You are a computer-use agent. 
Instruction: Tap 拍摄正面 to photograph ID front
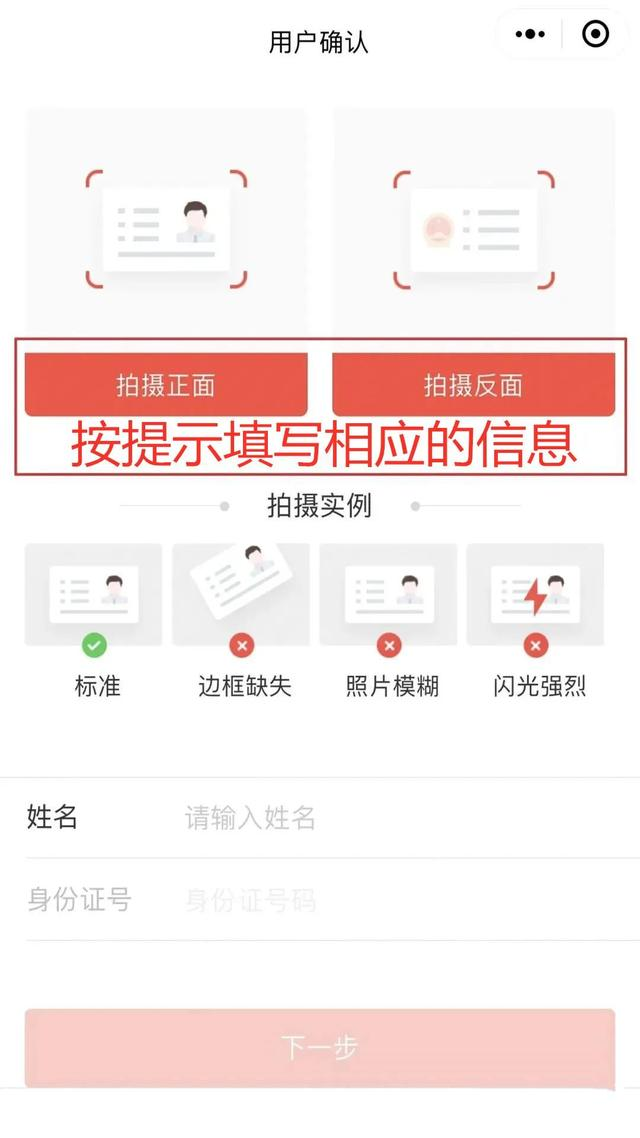pyautogui.click(x=166, y=384)
